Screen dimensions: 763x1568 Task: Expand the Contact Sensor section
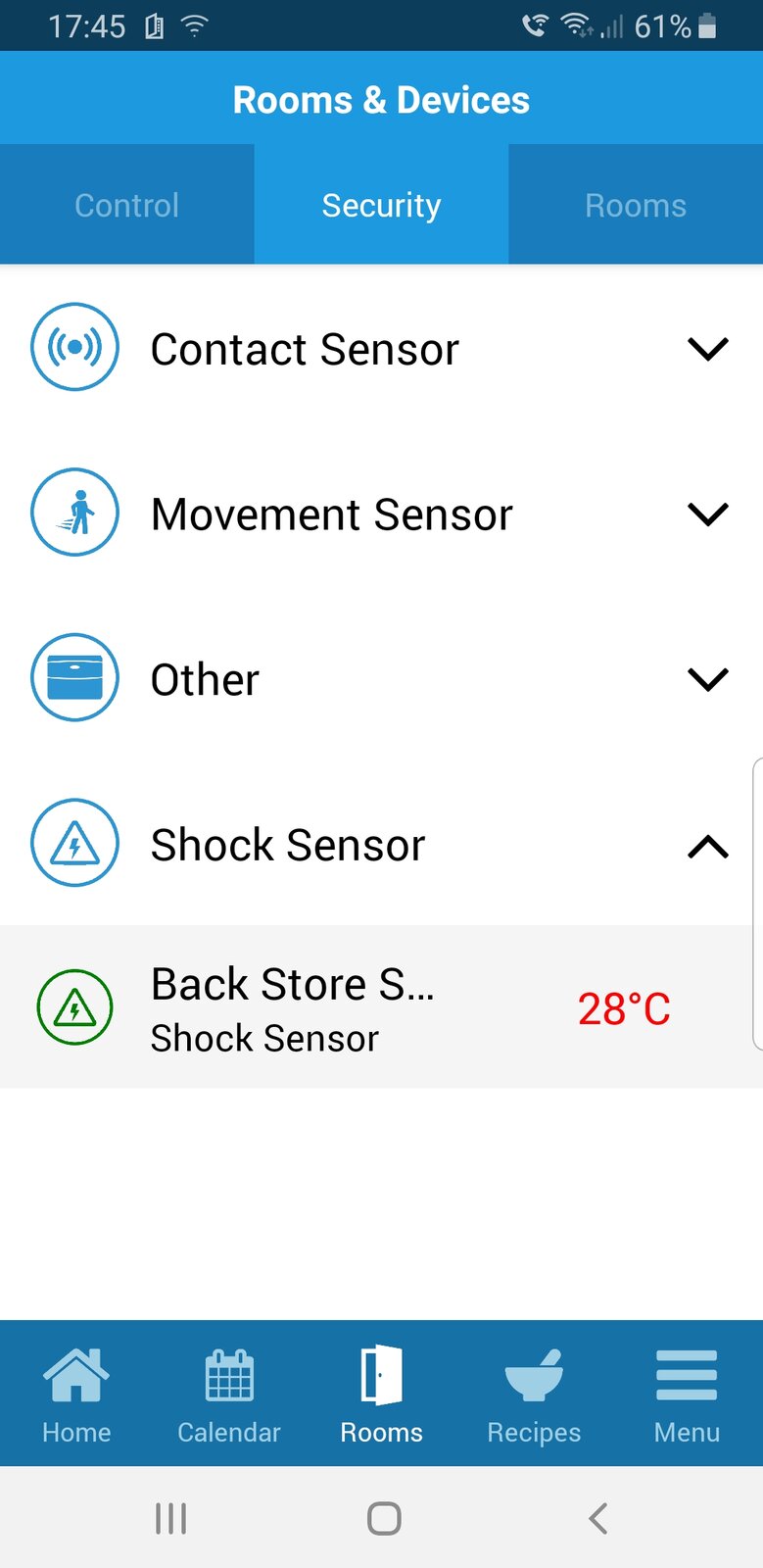click(707, 349)
